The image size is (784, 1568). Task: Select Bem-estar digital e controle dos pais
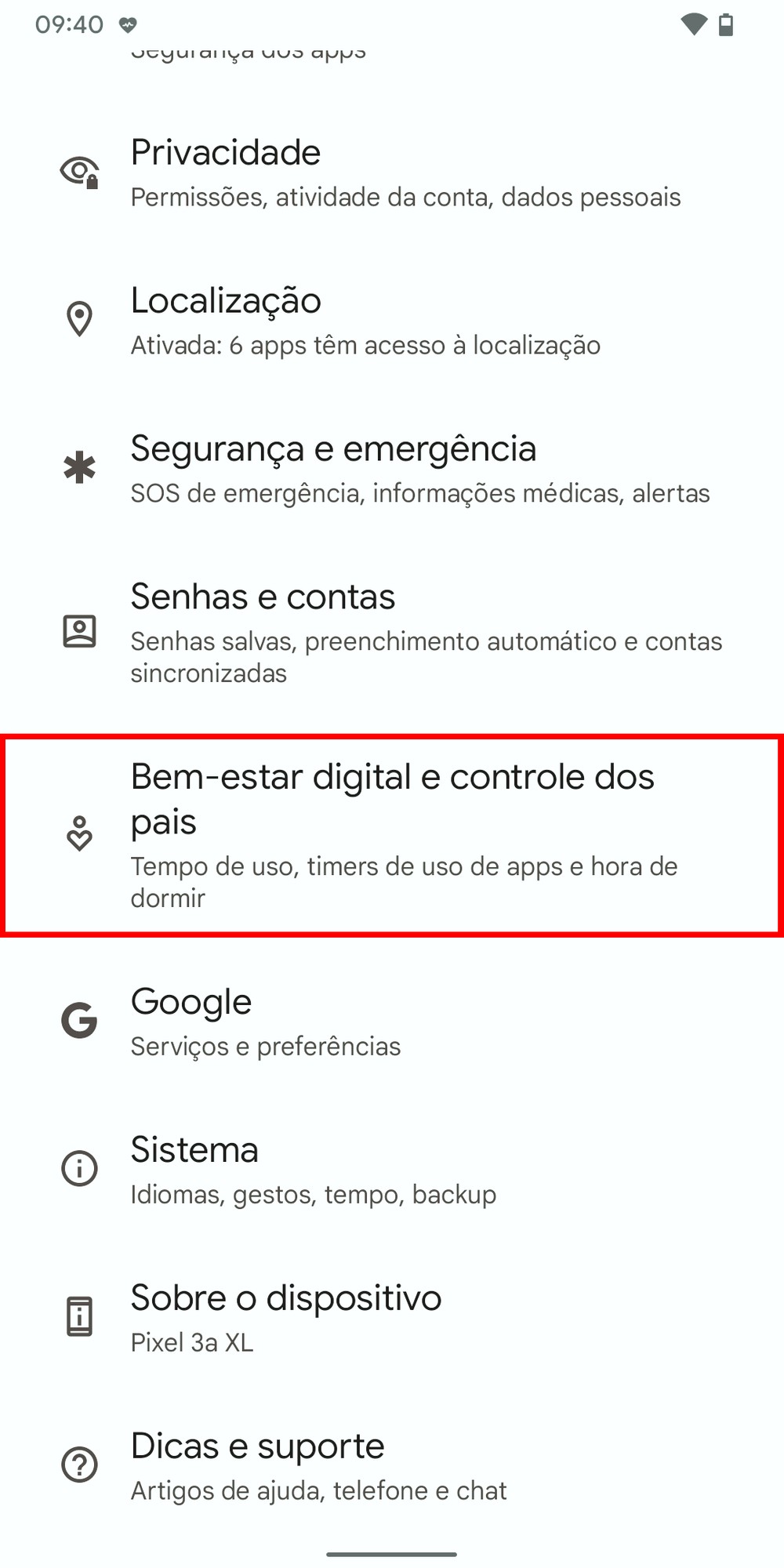(x=392, y=835)
